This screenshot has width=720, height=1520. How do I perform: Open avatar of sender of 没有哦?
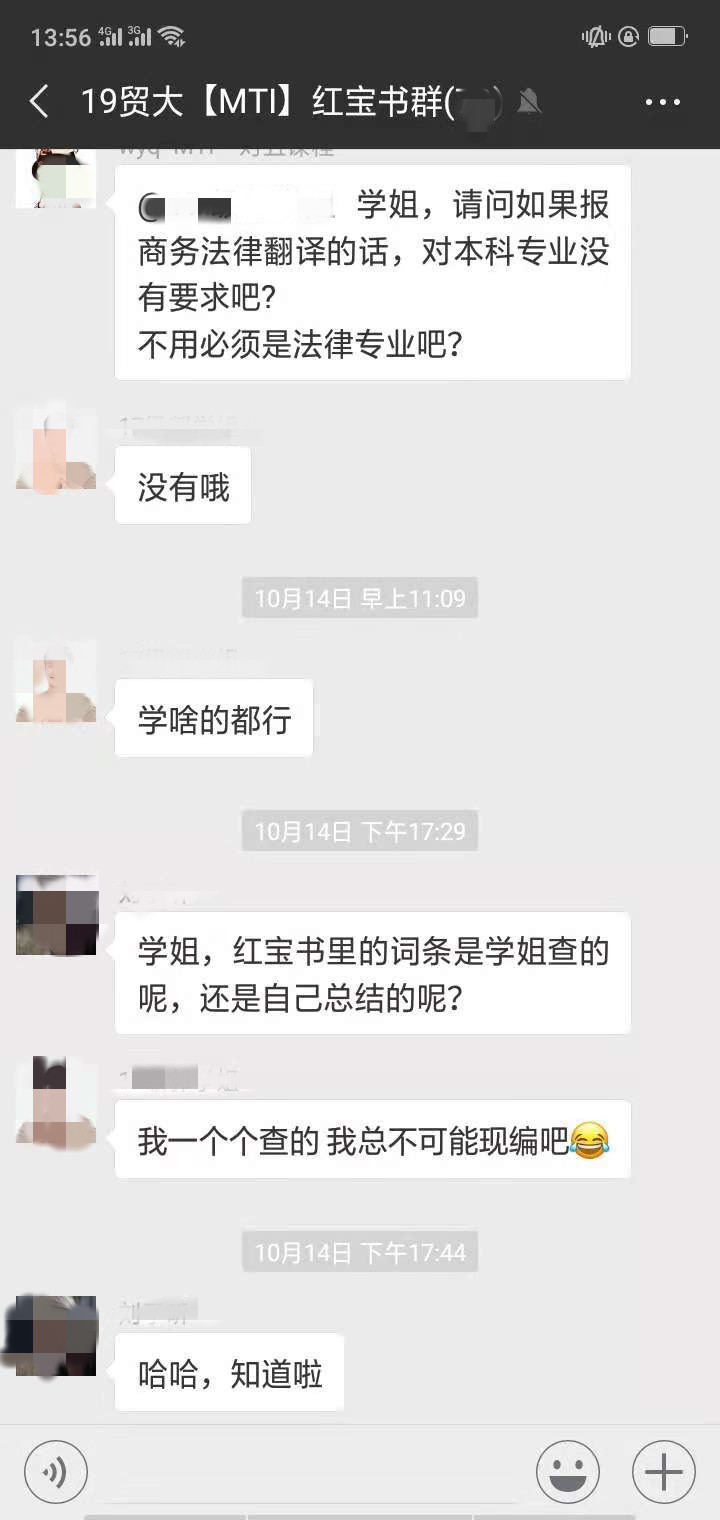point(56,450)
